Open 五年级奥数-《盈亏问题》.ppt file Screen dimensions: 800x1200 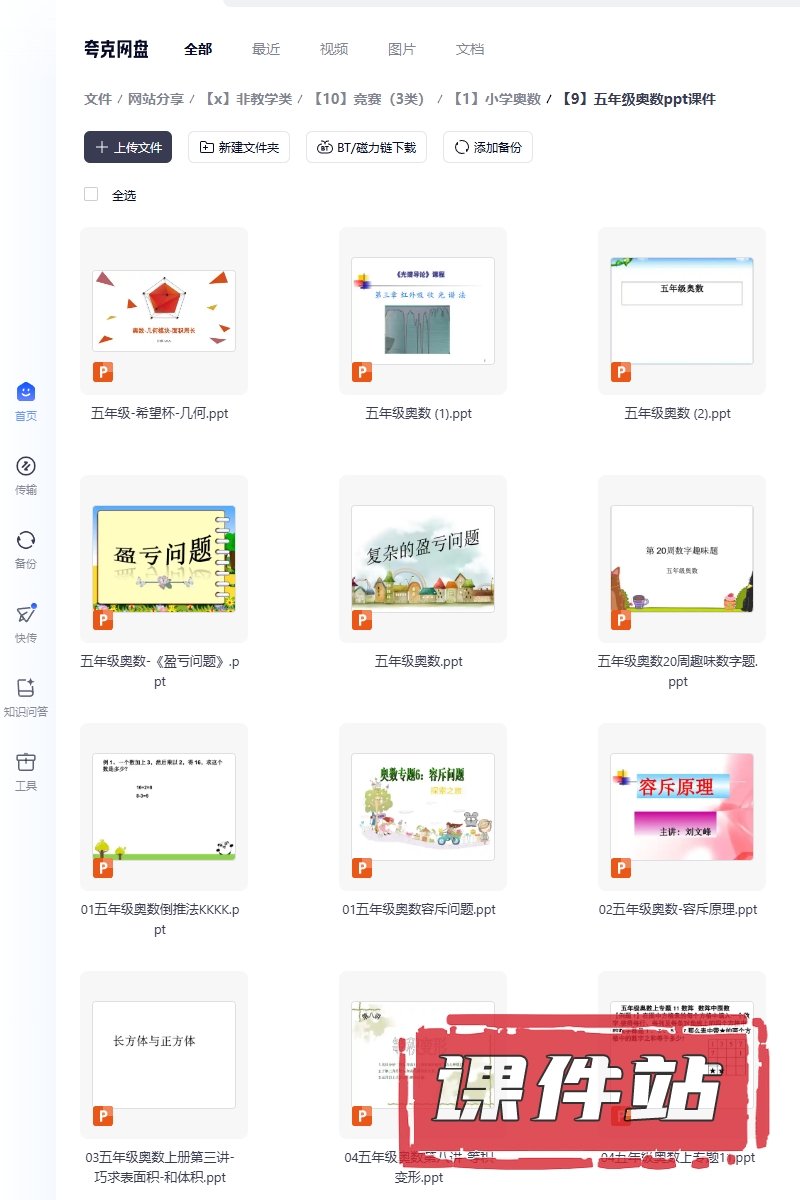[x=164, y=558]
